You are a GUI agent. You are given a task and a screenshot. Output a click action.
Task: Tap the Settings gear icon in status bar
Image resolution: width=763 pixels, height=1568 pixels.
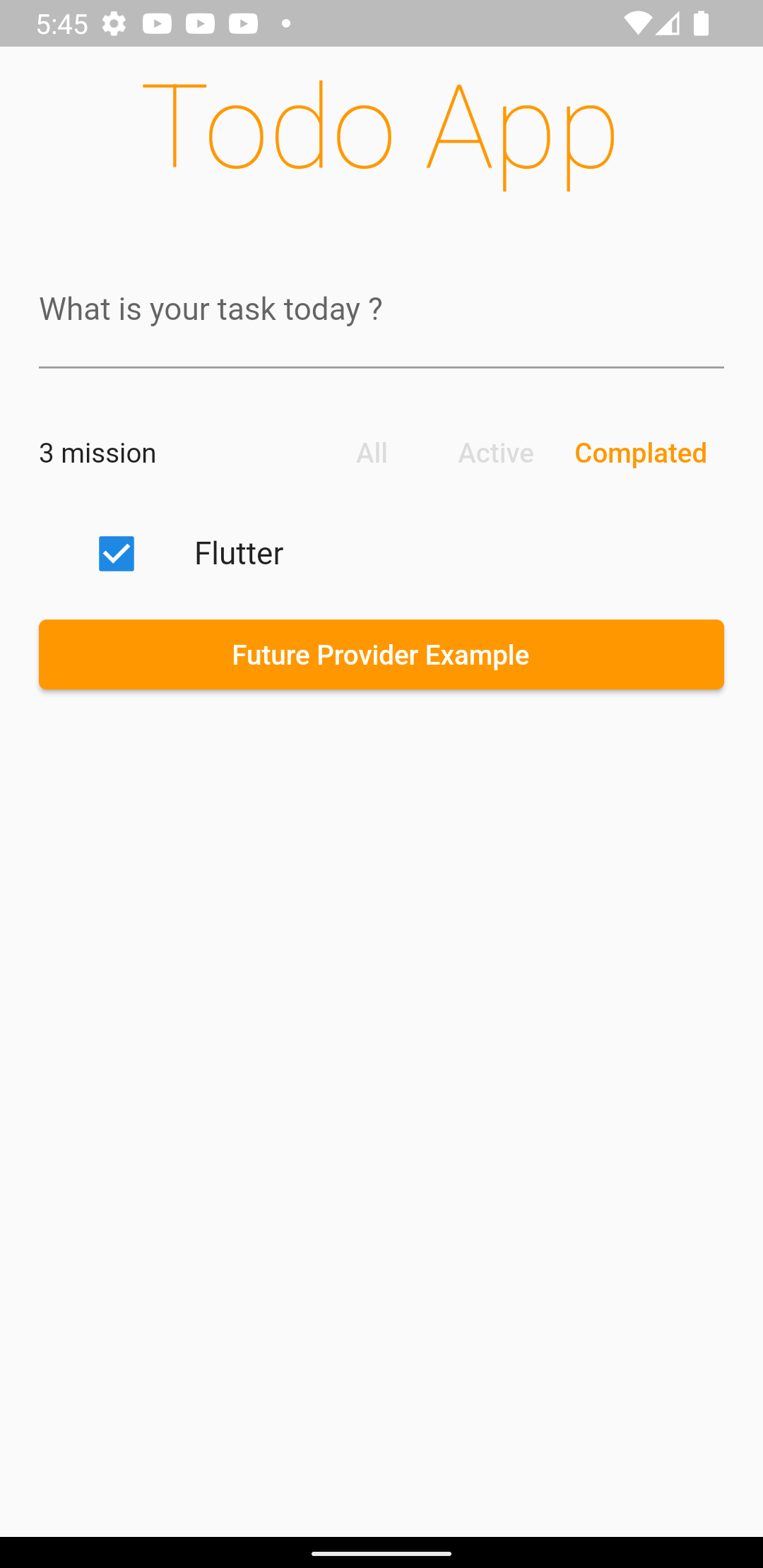[114, 23]
